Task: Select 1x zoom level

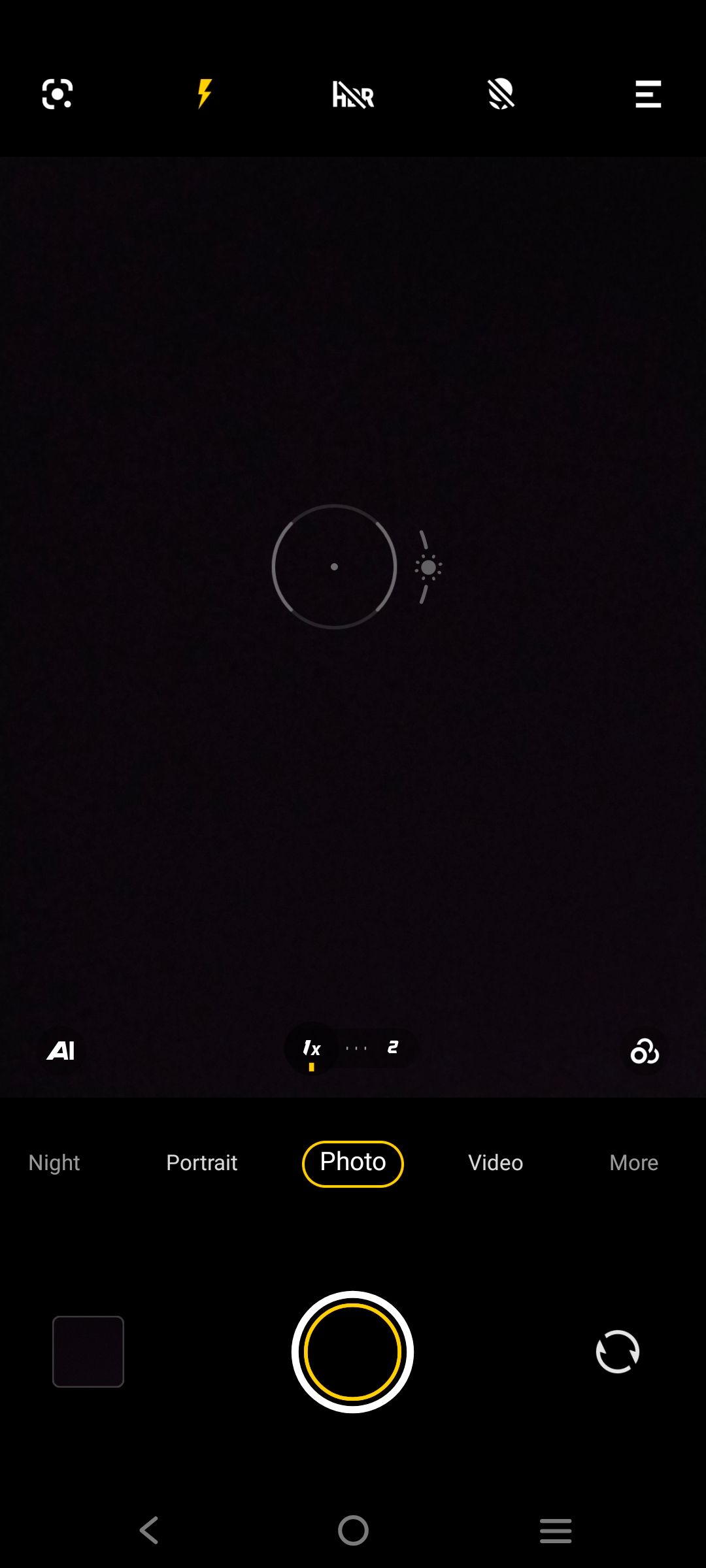Action: pyautogui.click(x=312, y=1049)
